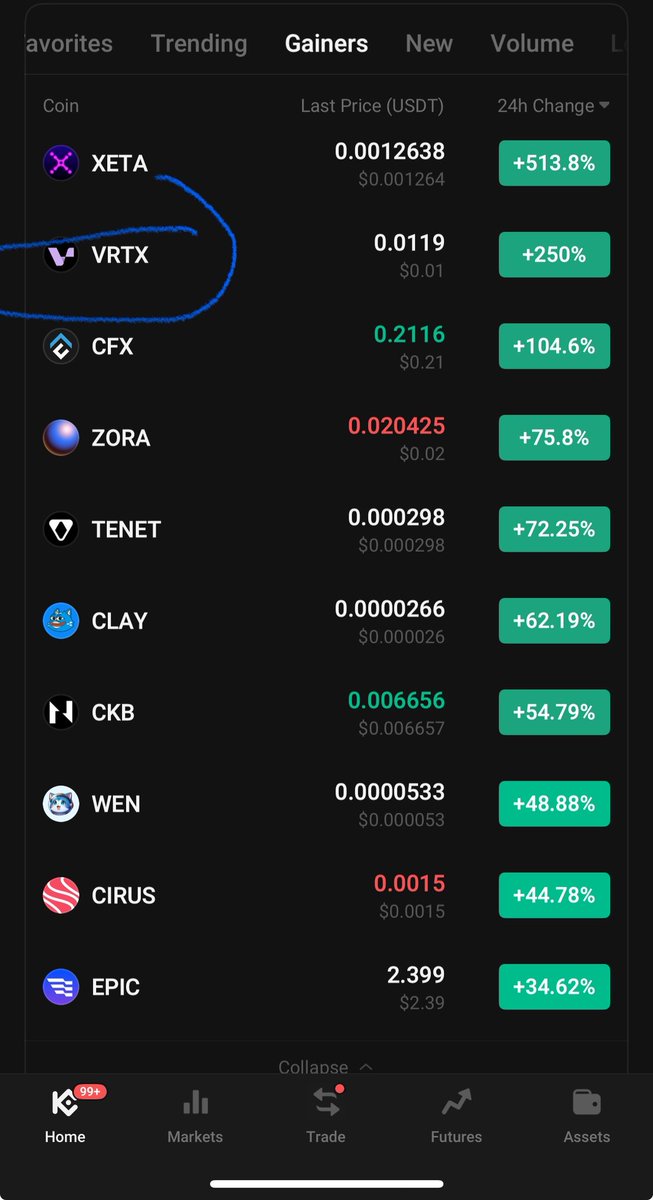
Task: Switch to the New tab
Action: 428,44
